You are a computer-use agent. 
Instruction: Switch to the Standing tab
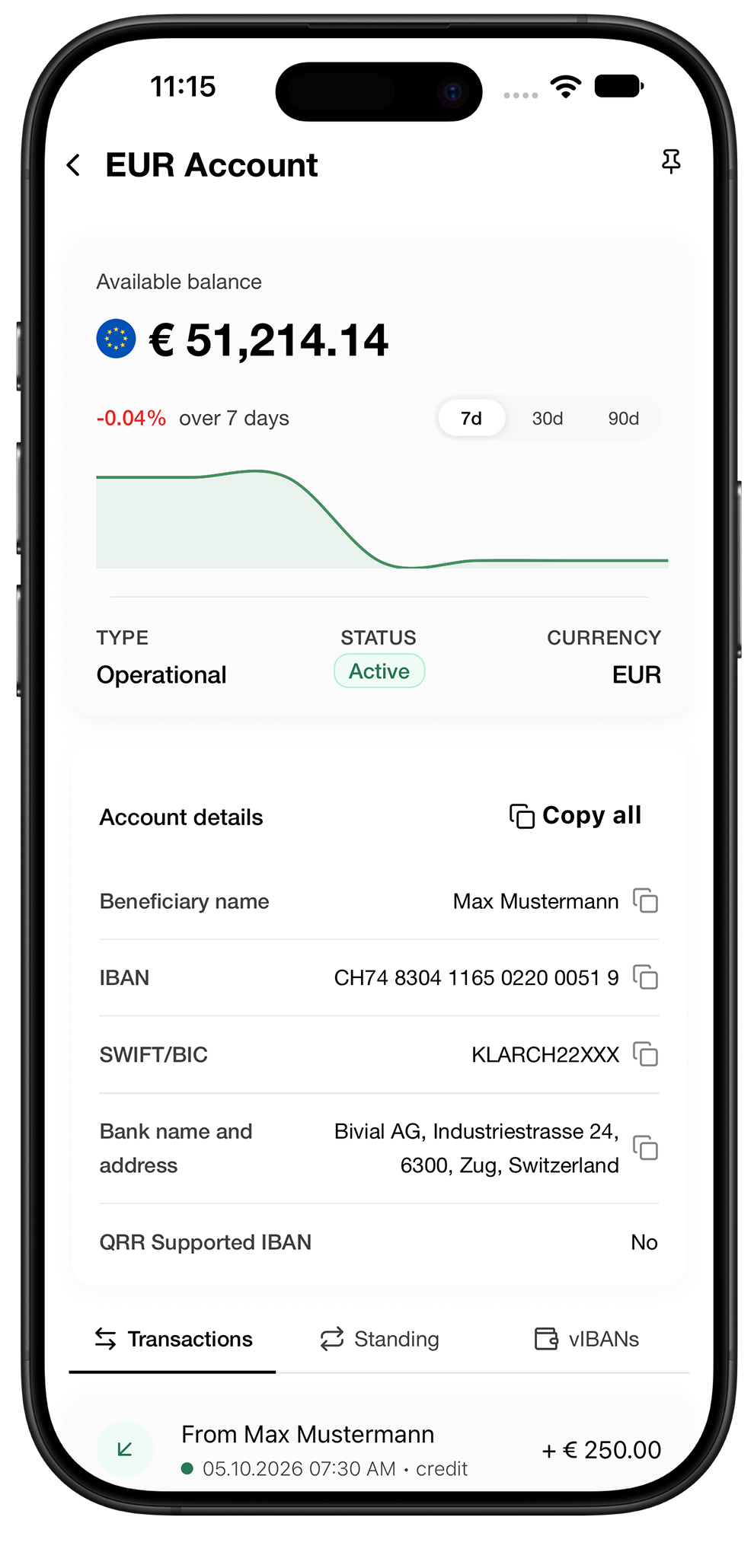(x=379, y=1339)
